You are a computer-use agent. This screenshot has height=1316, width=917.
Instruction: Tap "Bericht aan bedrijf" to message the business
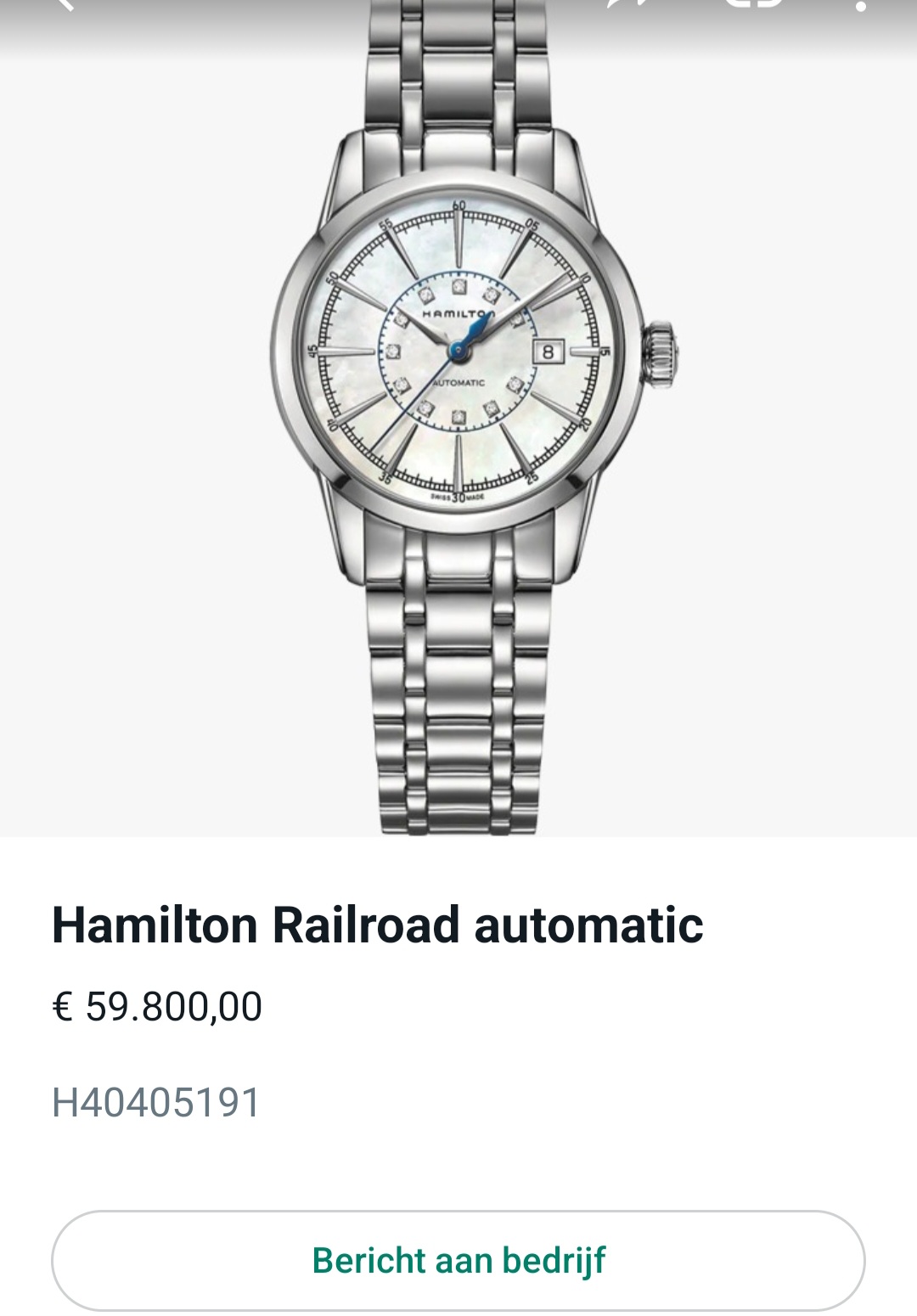(x=458, y=1261)
